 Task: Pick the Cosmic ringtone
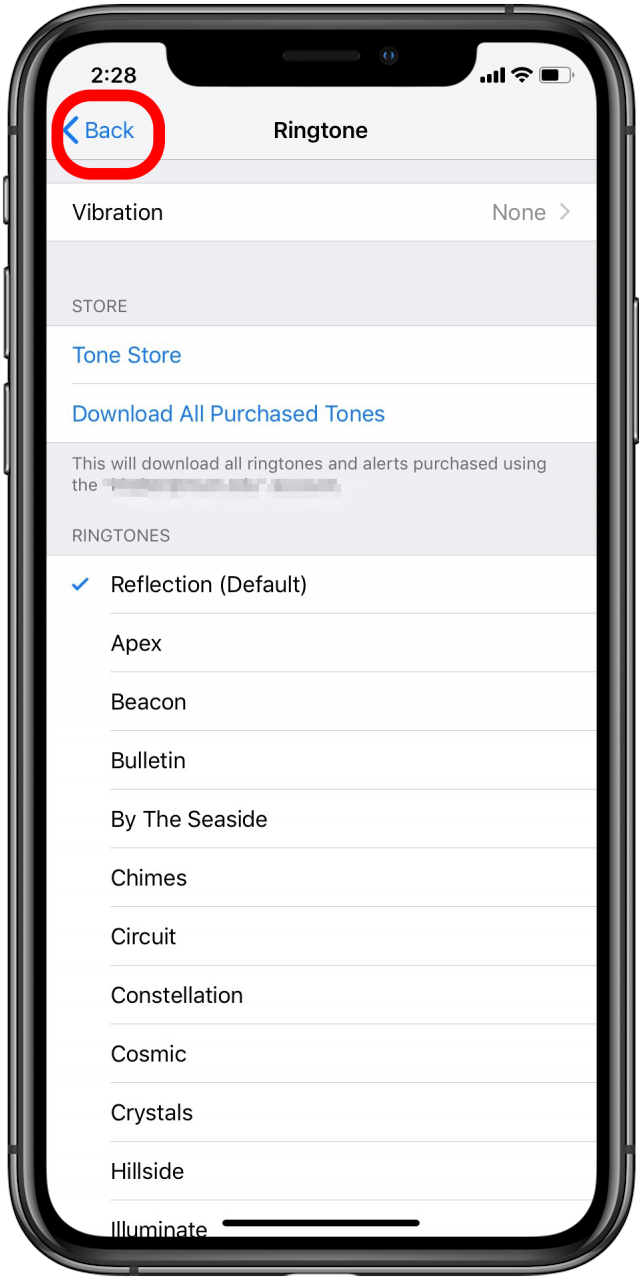point(321,1054)
